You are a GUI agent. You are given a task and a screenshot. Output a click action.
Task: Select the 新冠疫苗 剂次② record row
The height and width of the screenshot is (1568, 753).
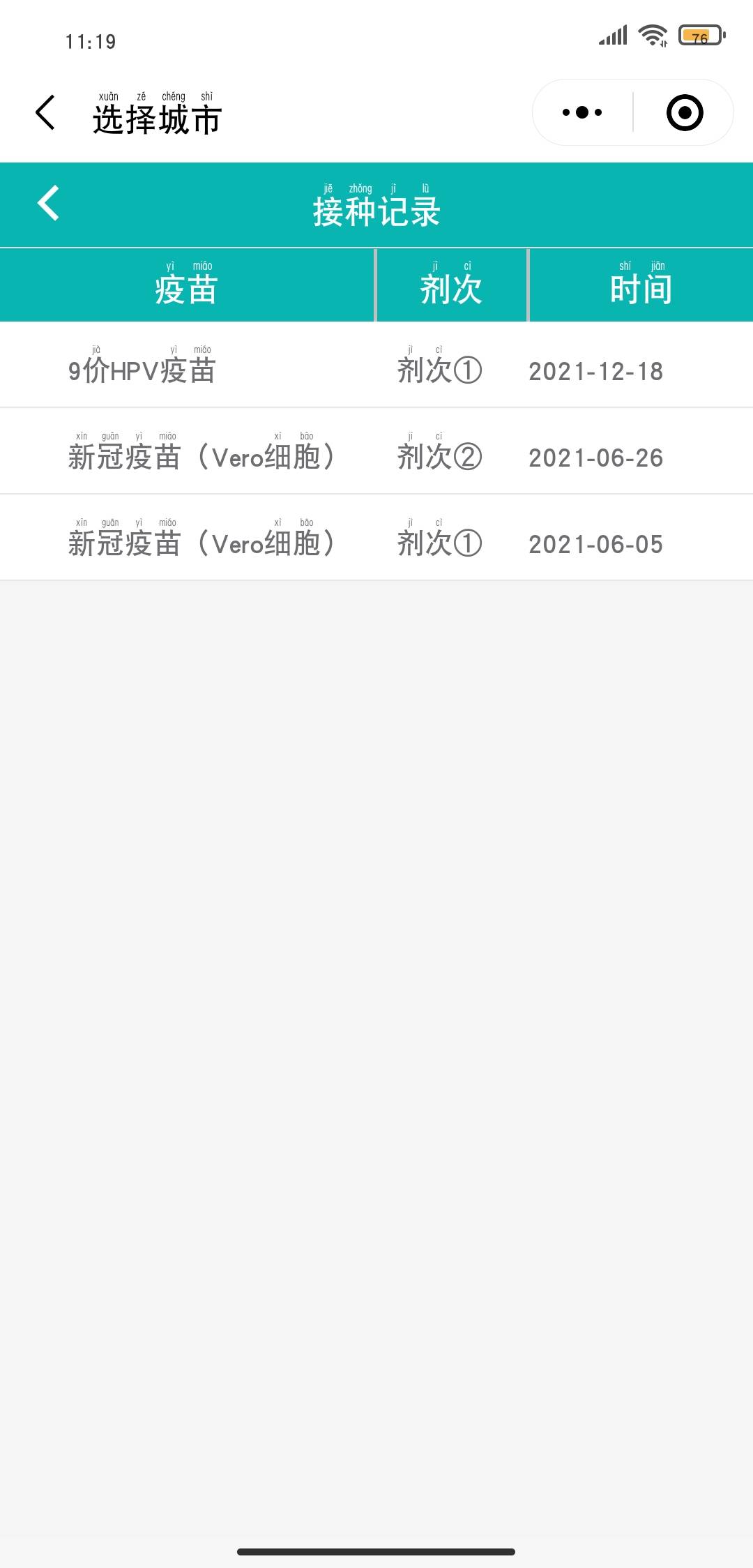point(279,457)
